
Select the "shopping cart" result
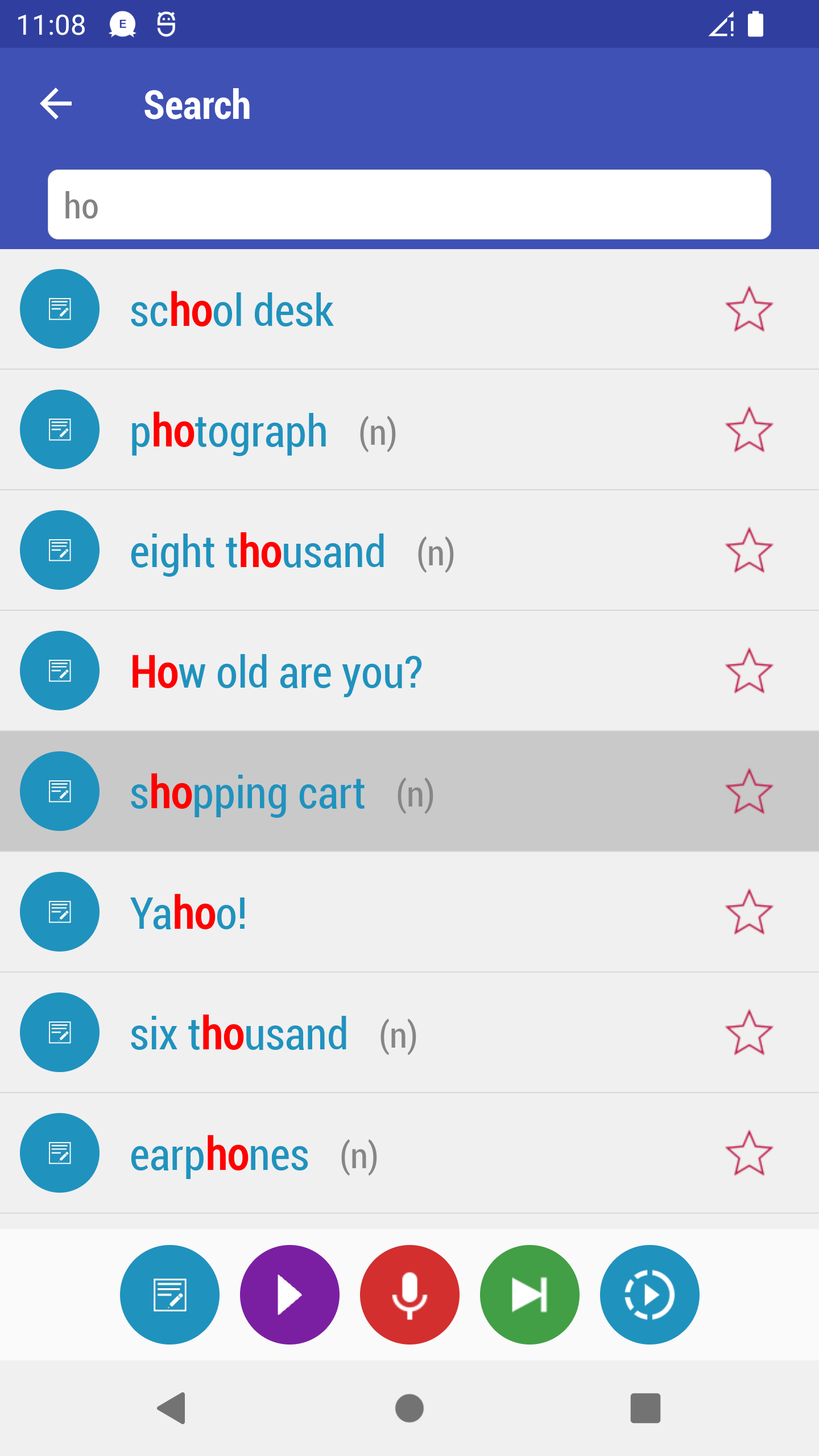click(x=248, y=793)
